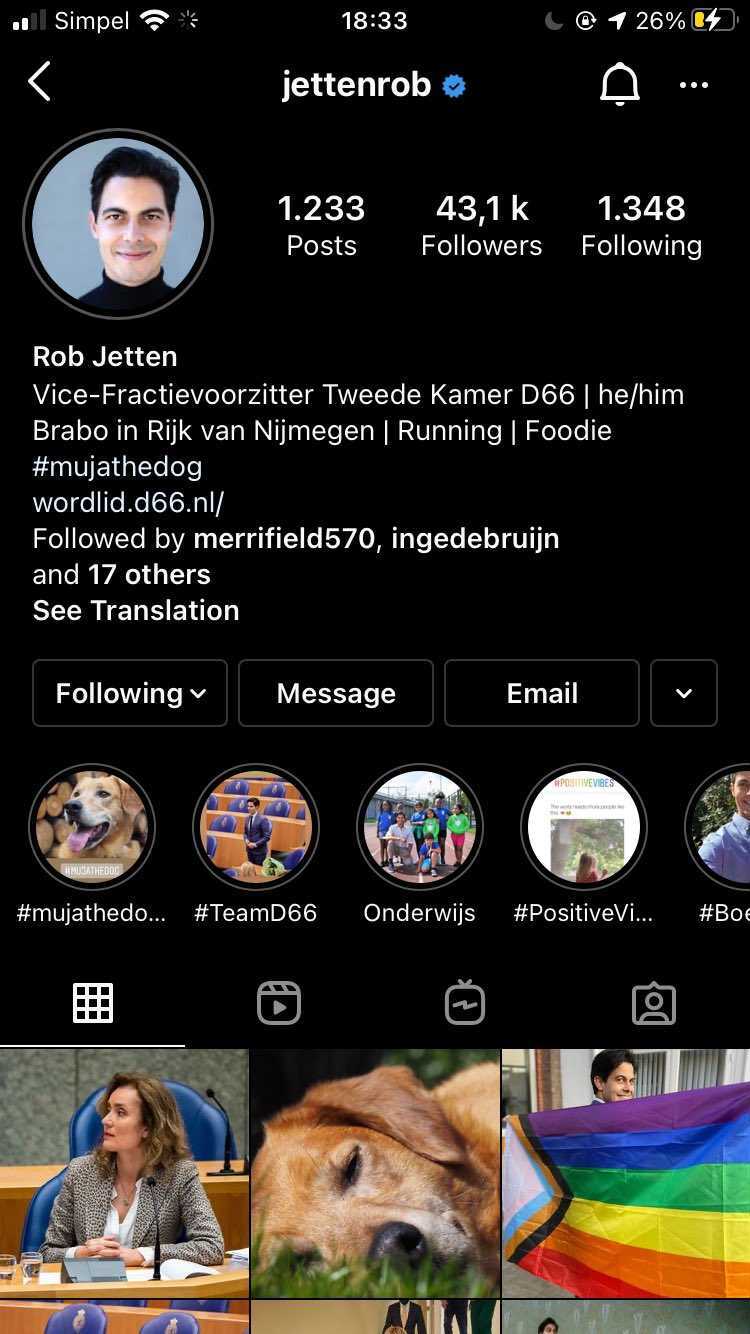Switch to the IGTV tab
Viewport: 750px width, 1334px height.
point(466,1003)
